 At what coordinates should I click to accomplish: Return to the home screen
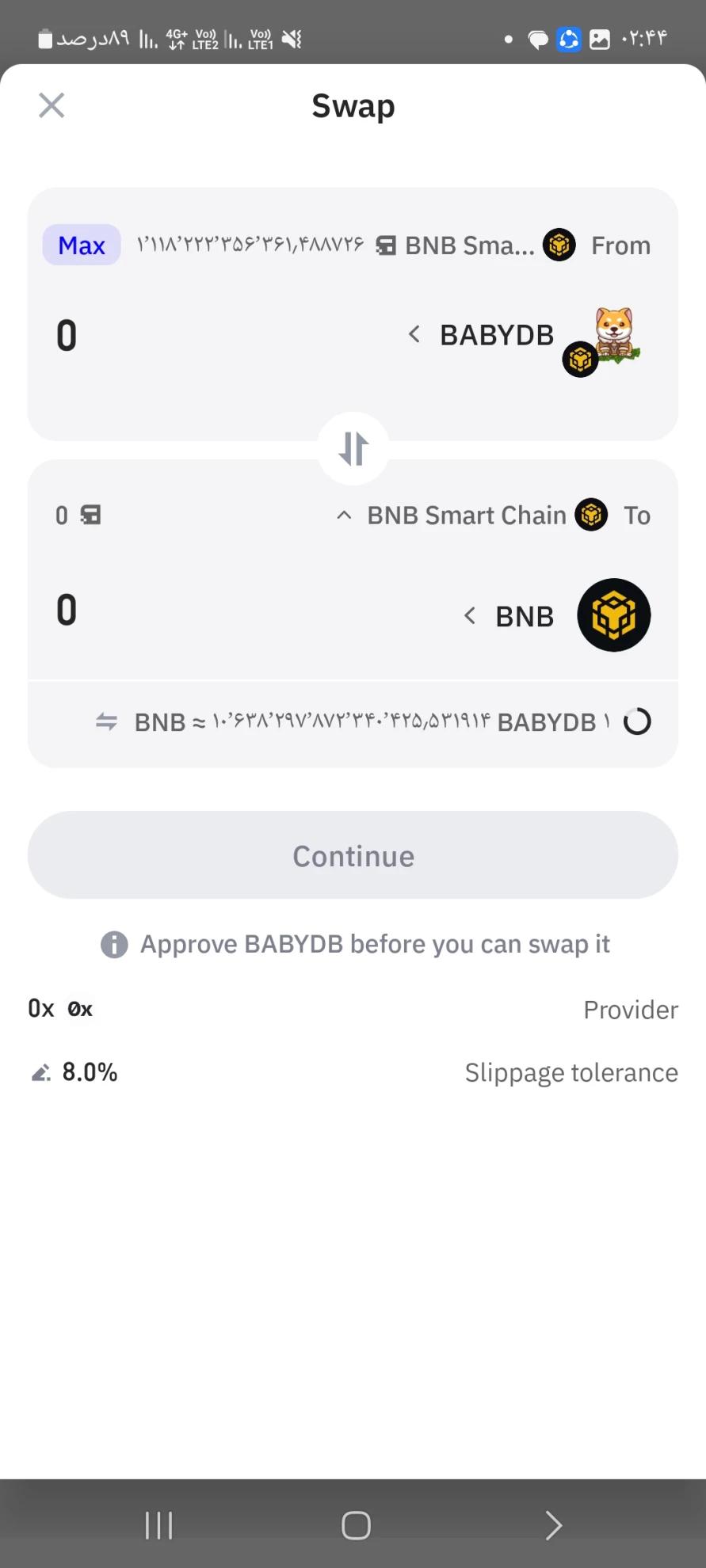coord(356,1524)
